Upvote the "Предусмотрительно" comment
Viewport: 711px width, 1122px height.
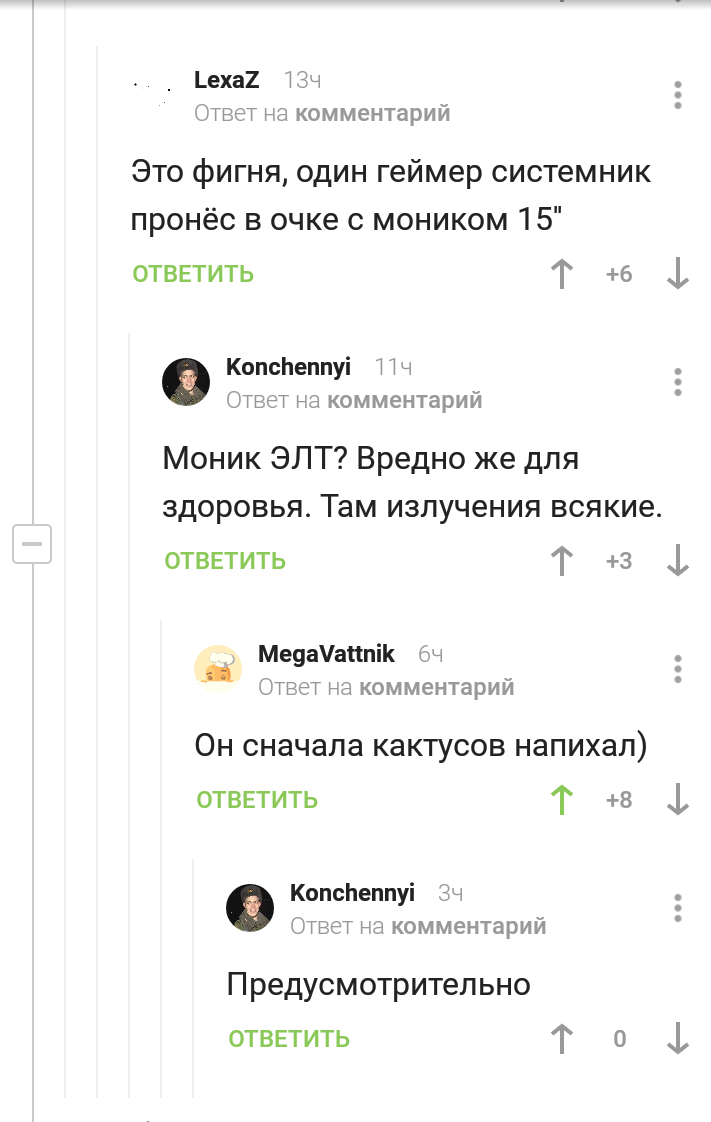click(562, 1039)
